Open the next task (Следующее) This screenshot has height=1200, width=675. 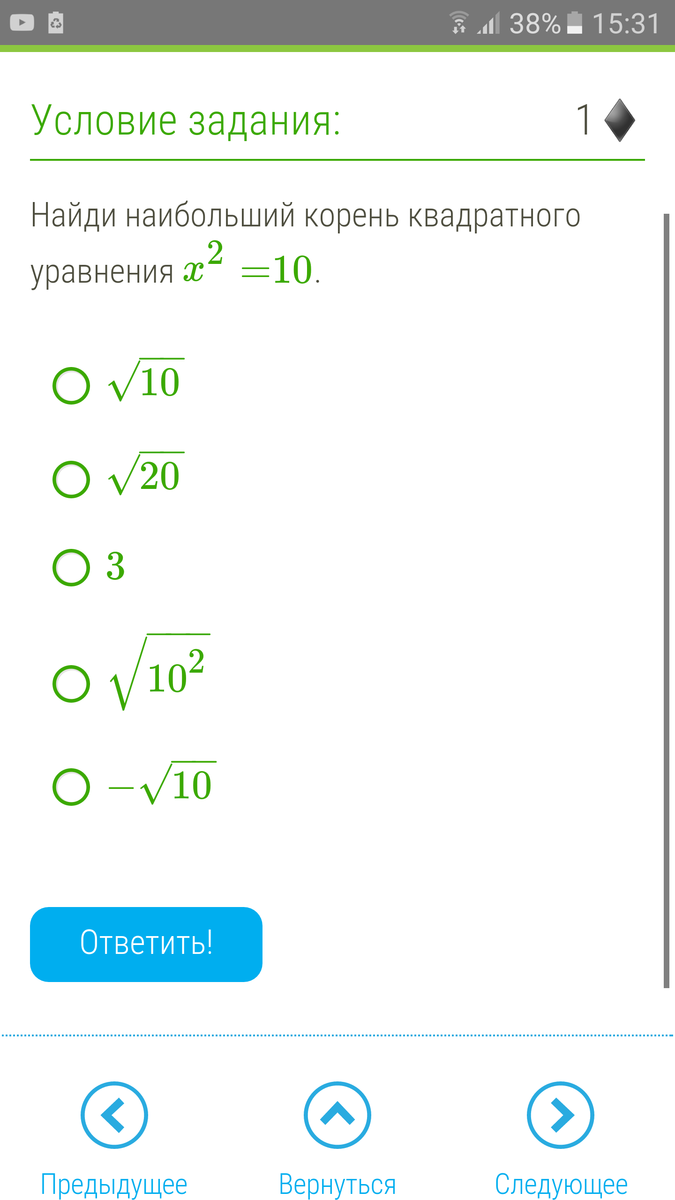[x=561, y=1141]
